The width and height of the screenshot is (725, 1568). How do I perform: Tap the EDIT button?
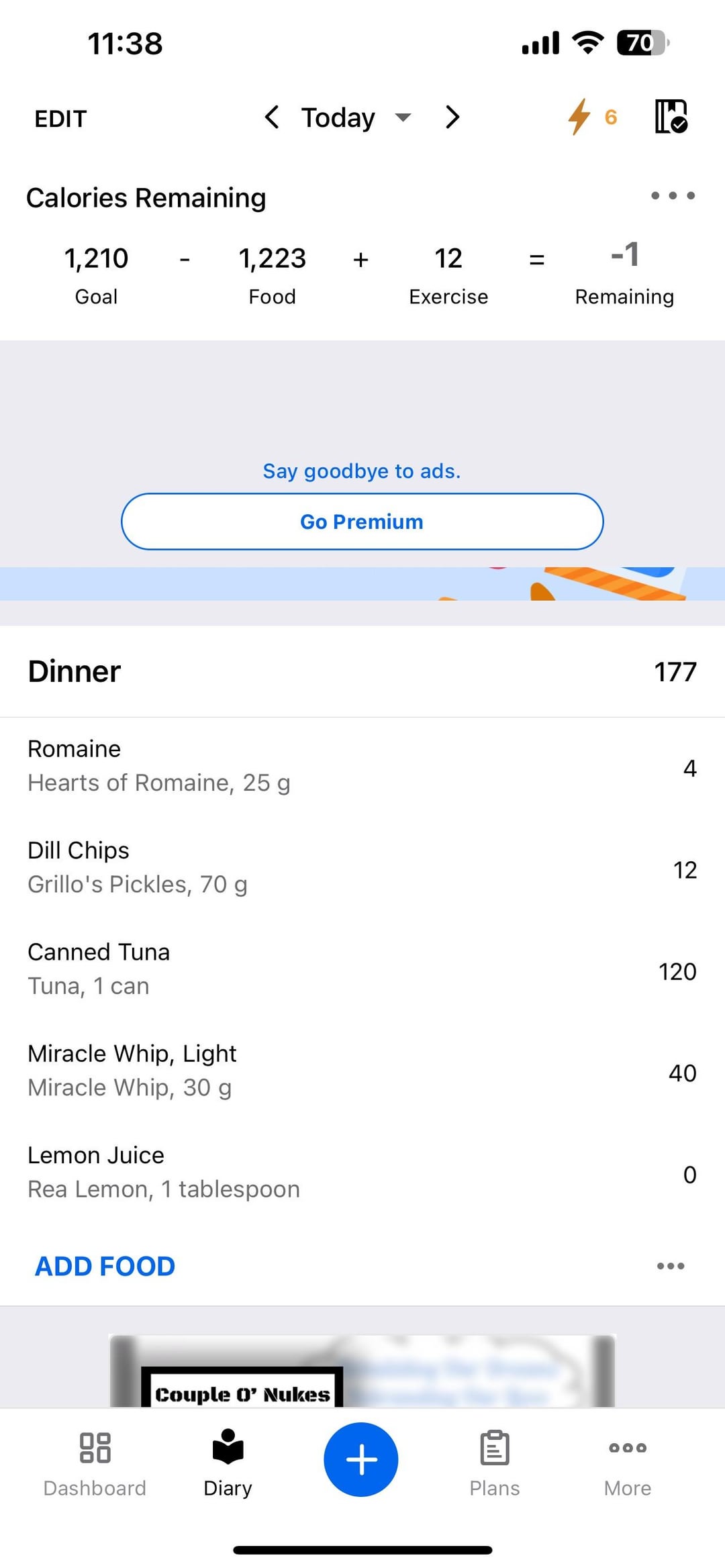click(60, 119)
